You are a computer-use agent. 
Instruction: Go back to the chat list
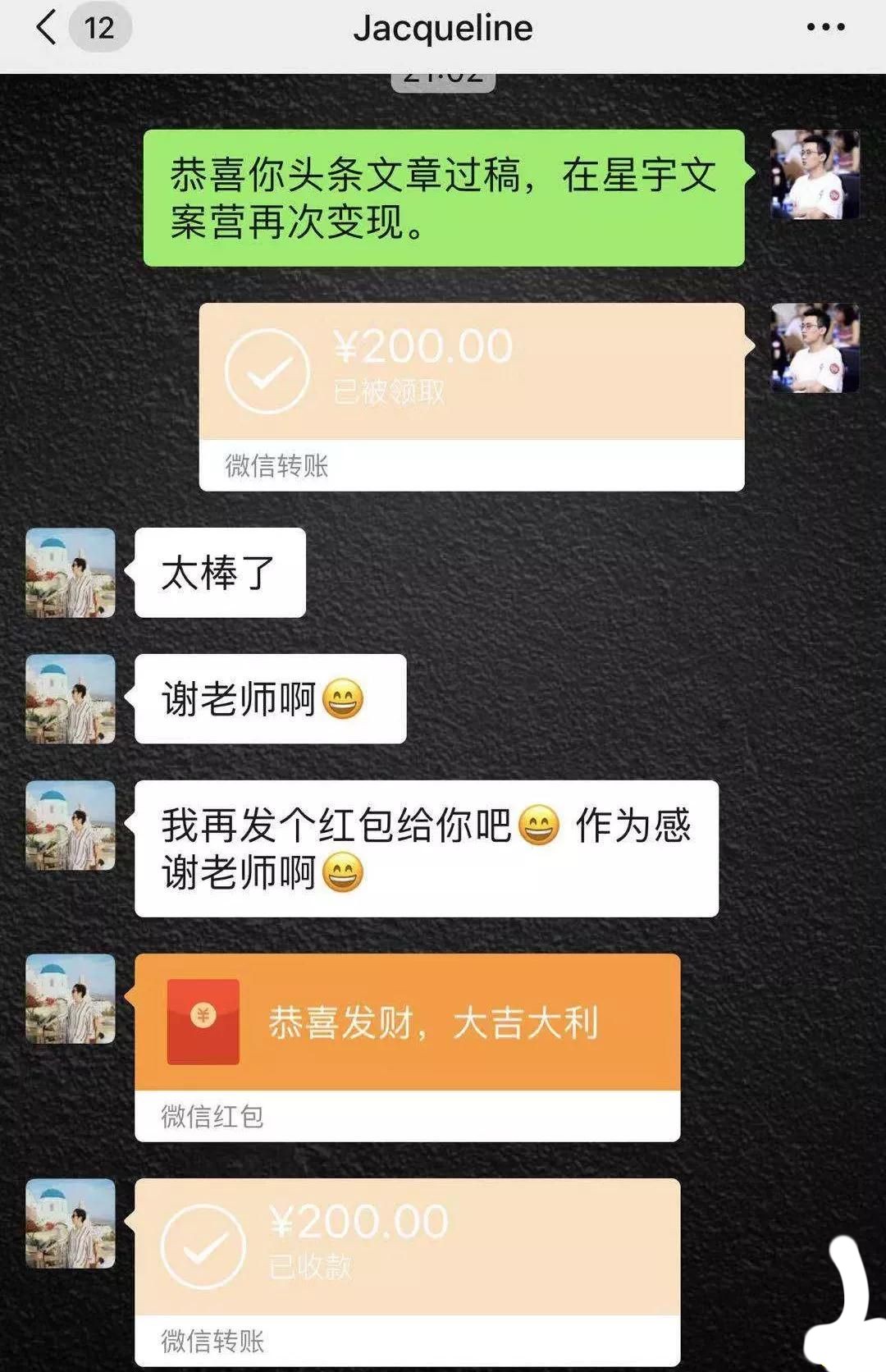tap(48, 28)
